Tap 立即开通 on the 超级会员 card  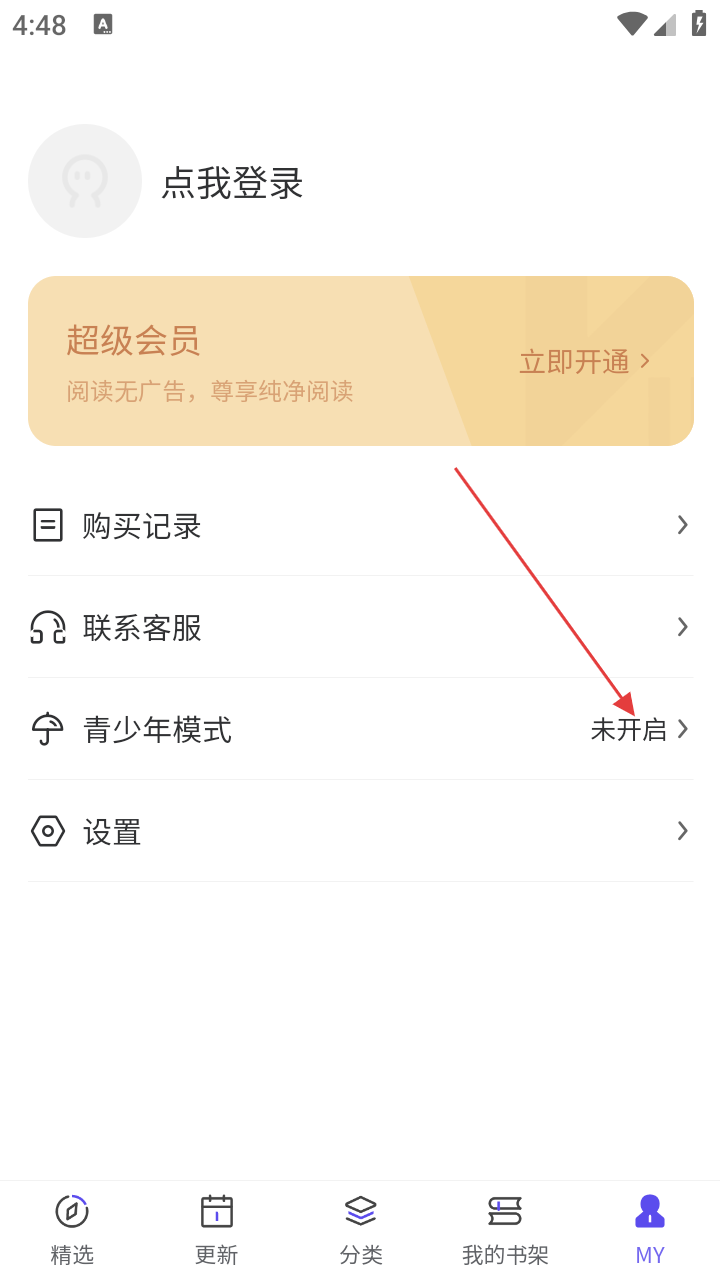click(584, 362)
